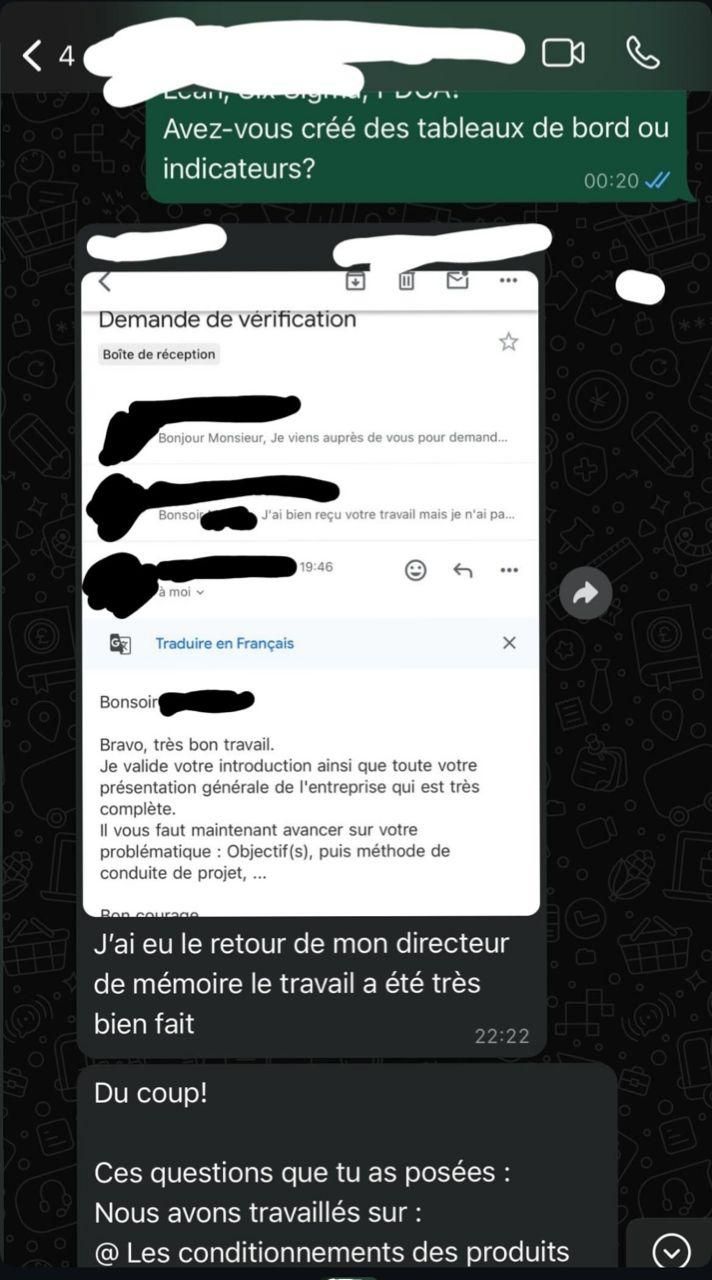Forward the screenshot with the arrow button
This screenshot has width=712, height=1280.
pos(585,594)
